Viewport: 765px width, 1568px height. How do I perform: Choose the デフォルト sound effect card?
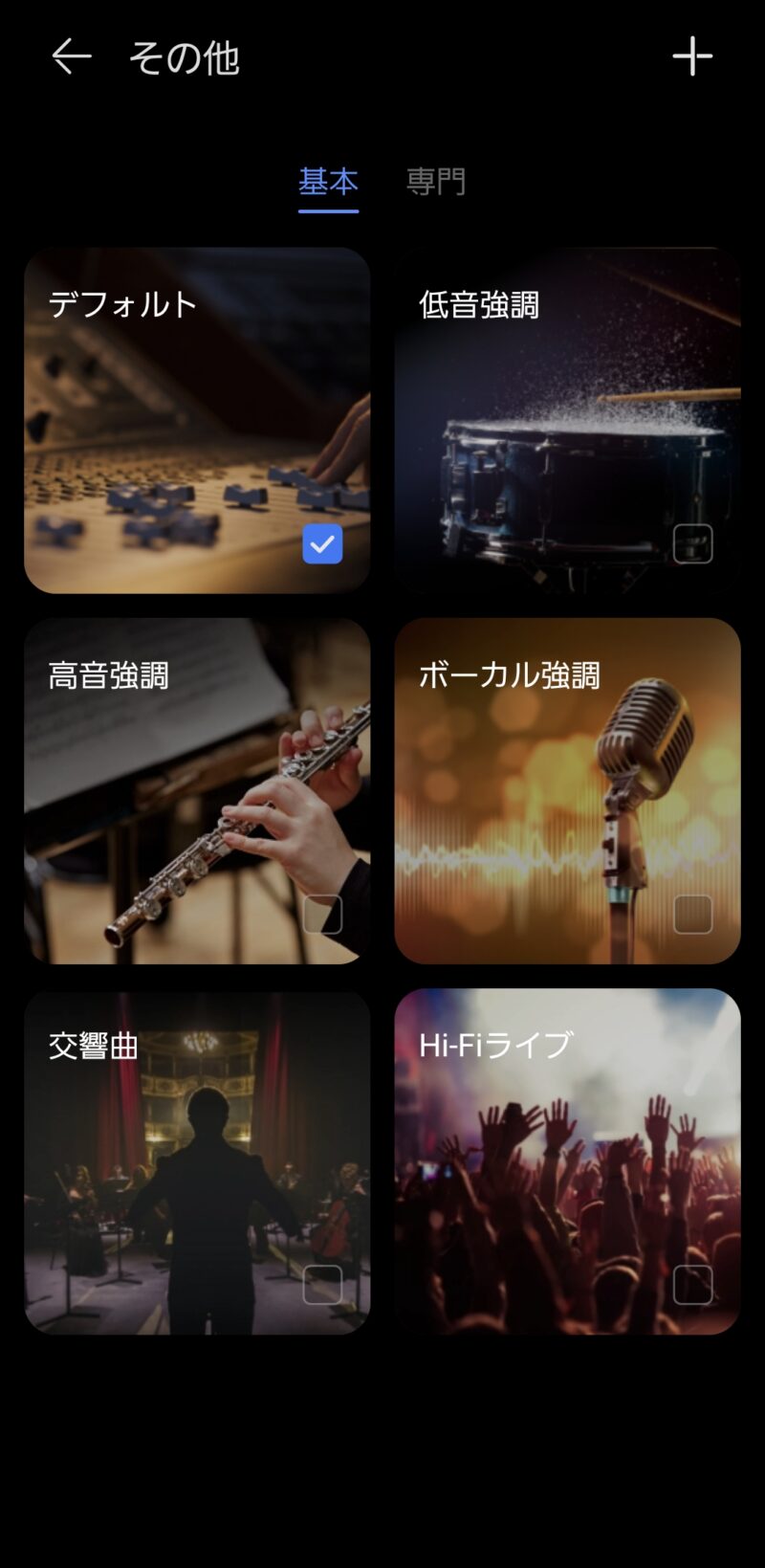[x=197, y=420]
